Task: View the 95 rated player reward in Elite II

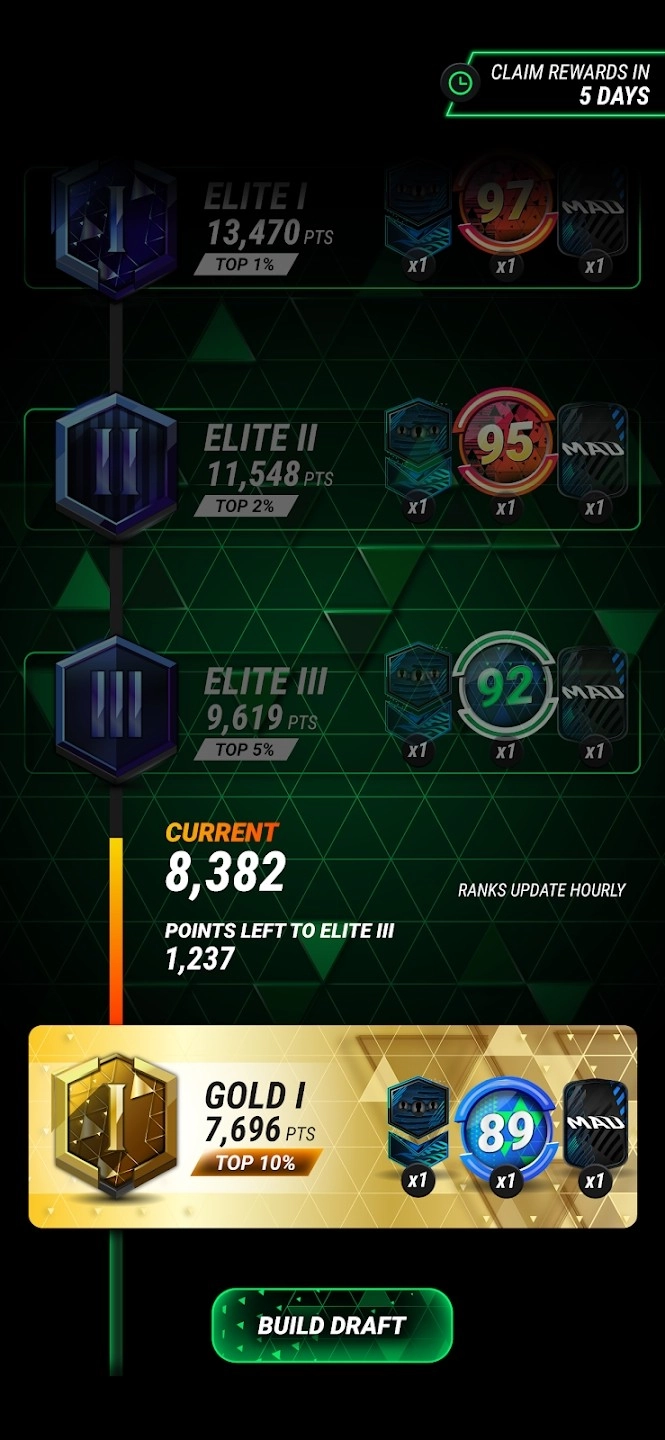Action: [505, 445]
